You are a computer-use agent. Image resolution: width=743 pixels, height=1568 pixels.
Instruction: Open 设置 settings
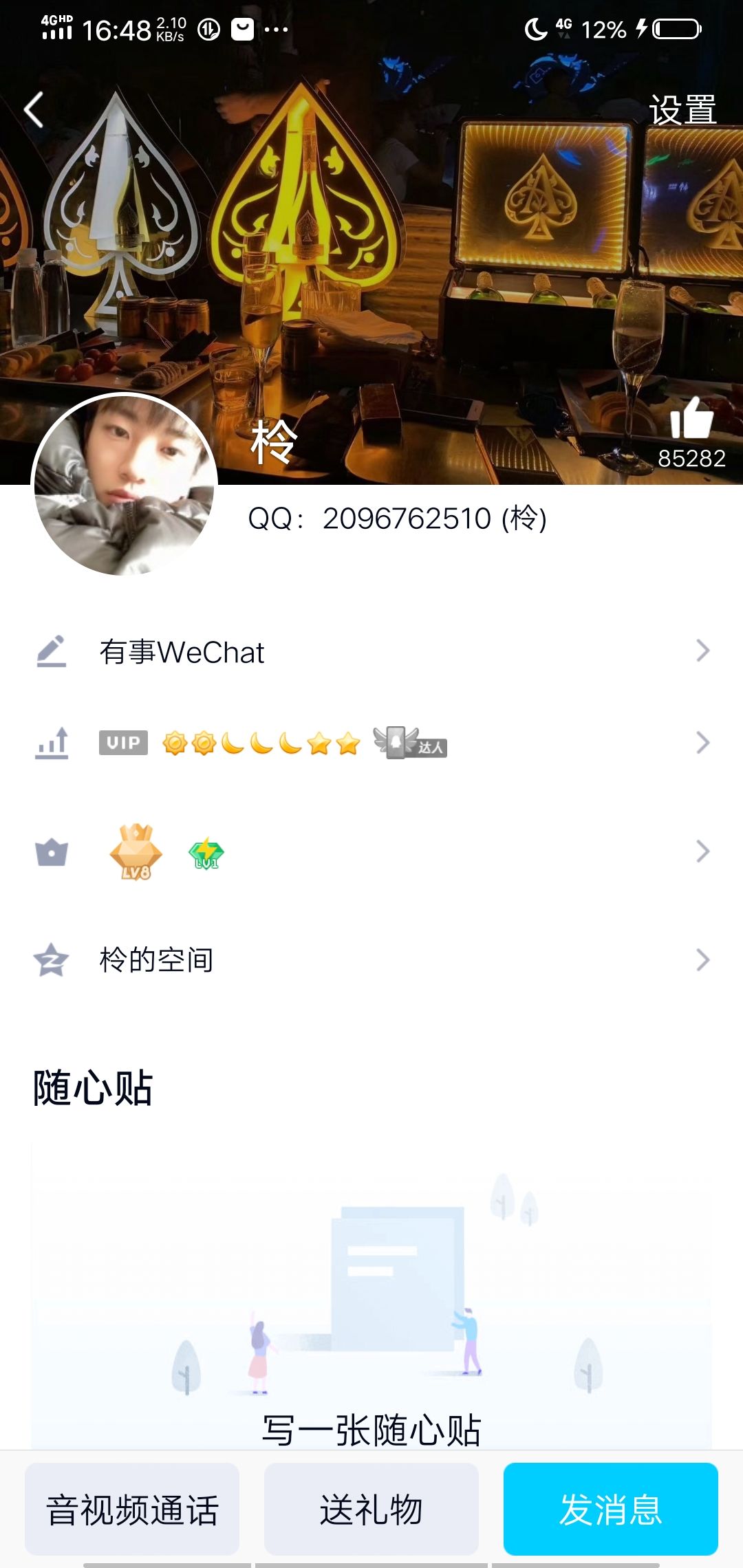coord(682,110)
